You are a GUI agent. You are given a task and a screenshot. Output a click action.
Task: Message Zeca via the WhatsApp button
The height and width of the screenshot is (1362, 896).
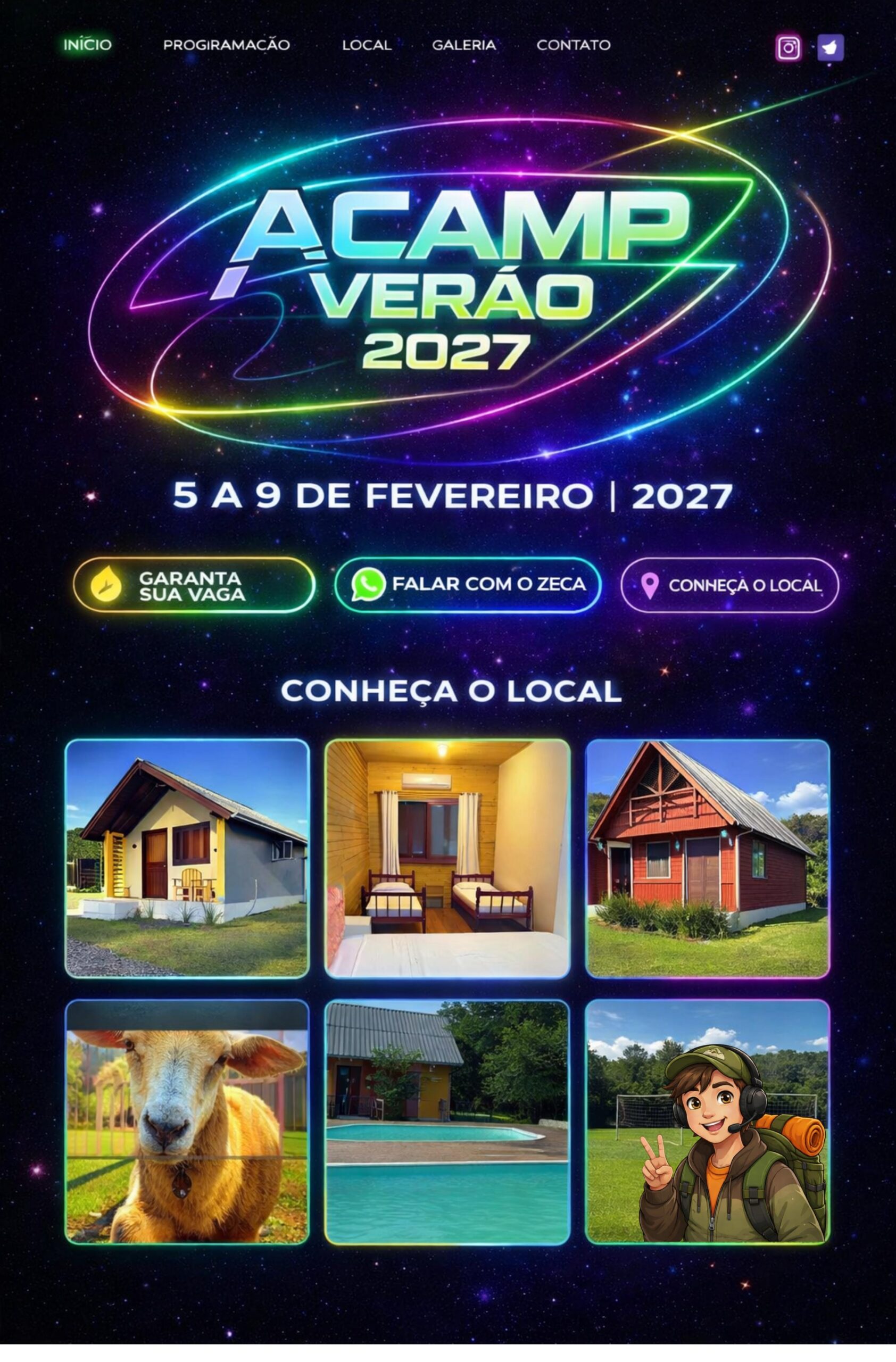tap(468, 584)
